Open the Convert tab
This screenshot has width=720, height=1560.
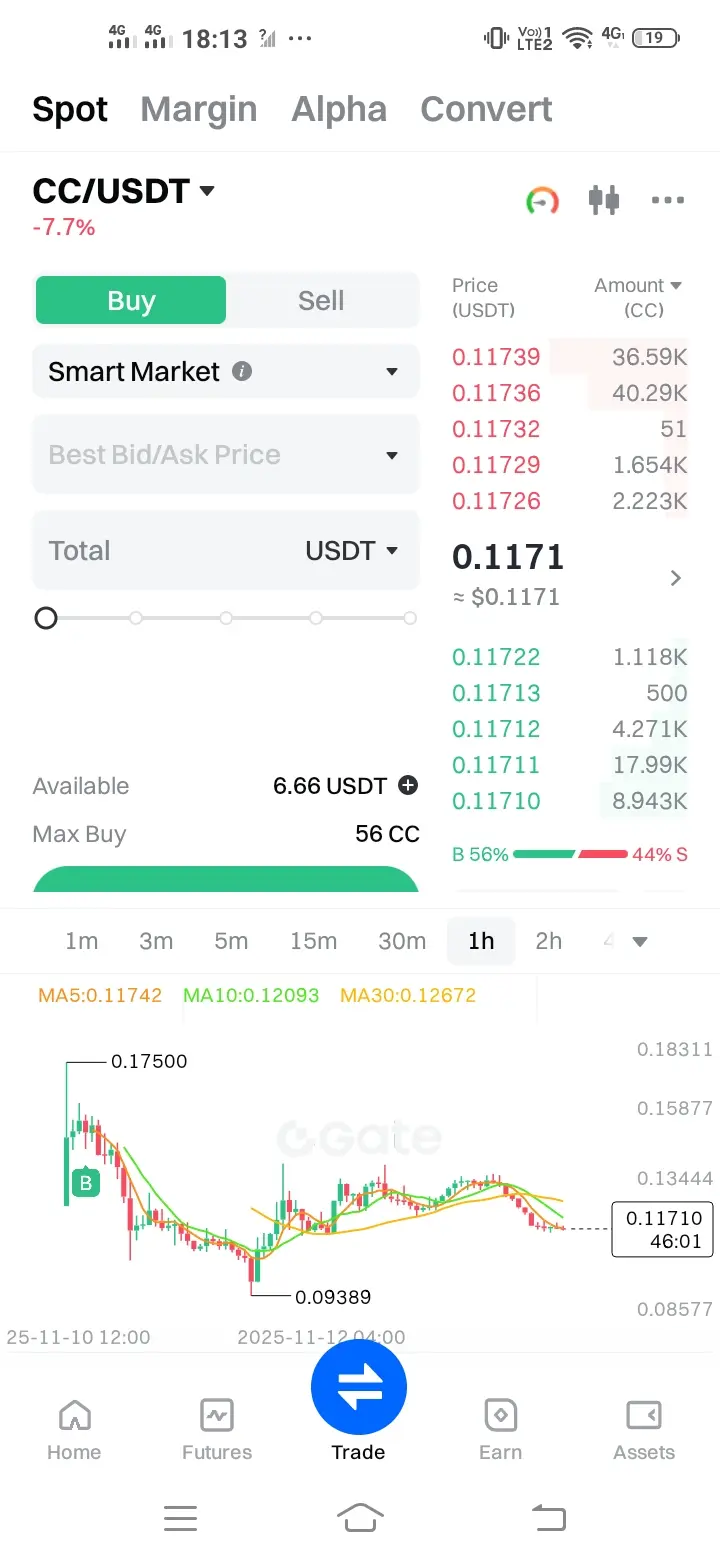(486, 109)
